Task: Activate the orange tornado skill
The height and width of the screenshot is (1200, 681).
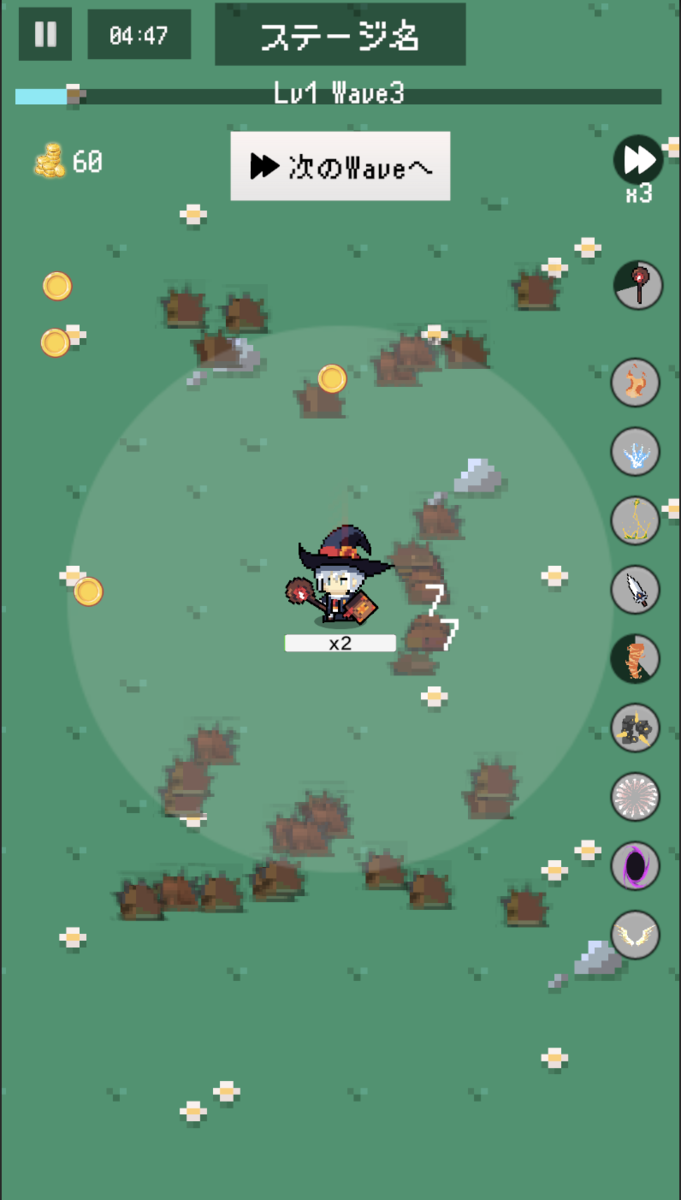Action: 636,658
